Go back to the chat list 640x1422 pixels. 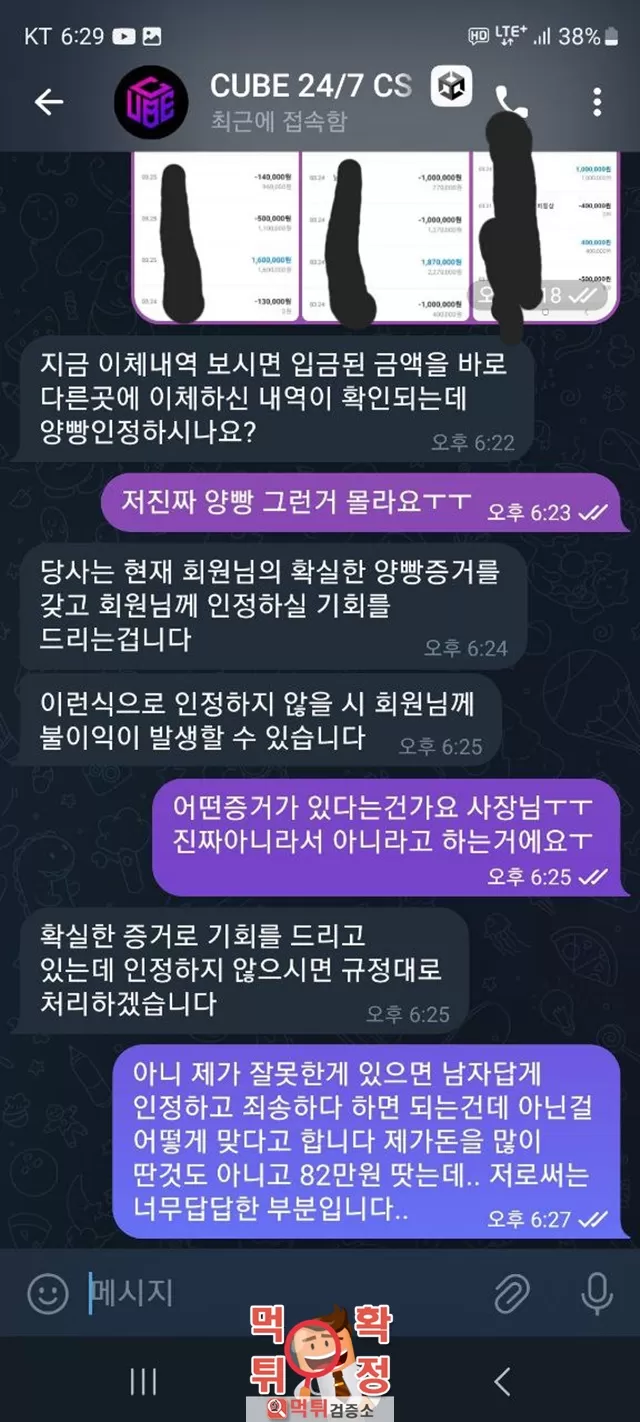pos(49,101)
